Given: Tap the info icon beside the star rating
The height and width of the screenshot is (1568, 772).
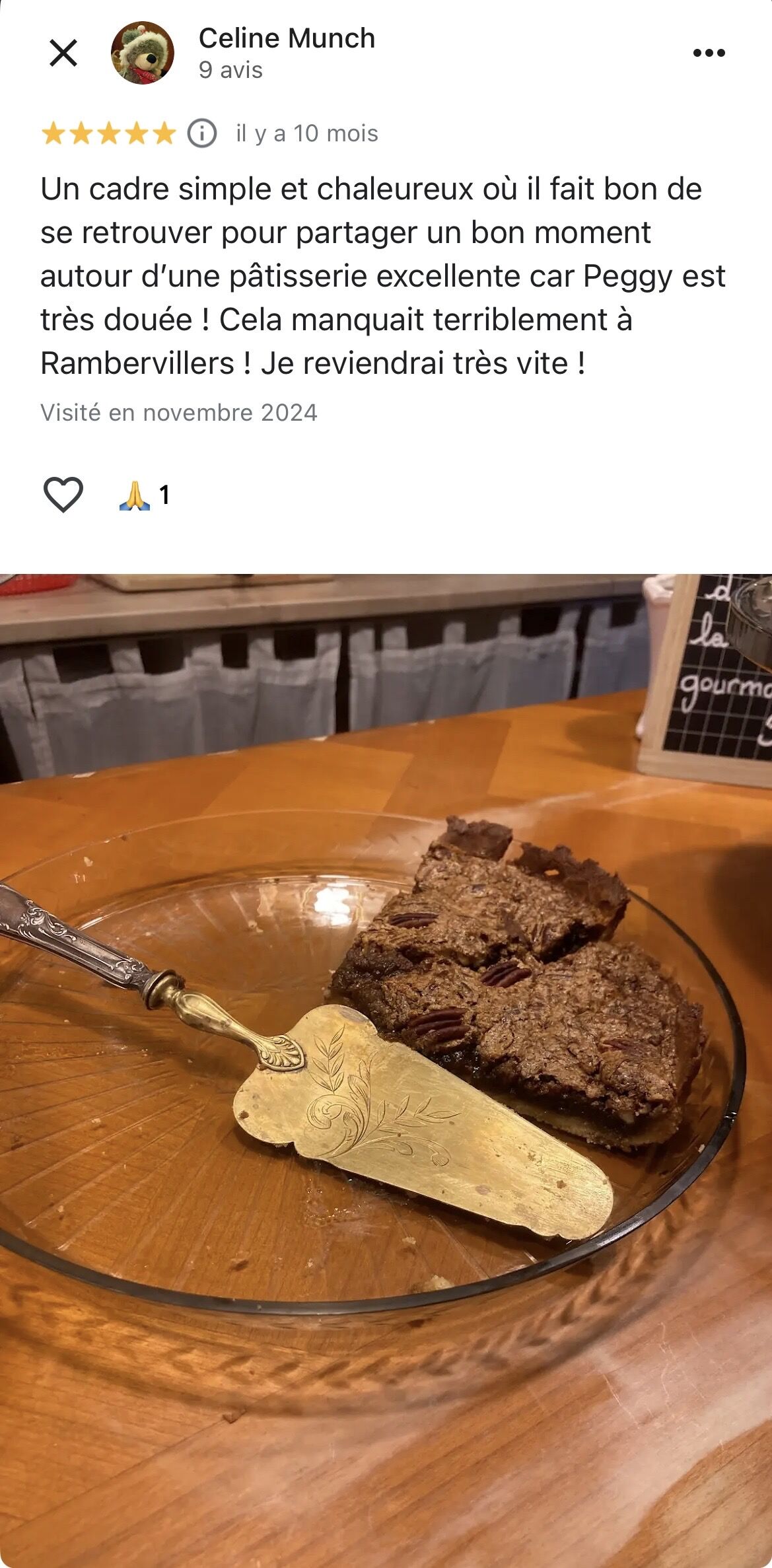Looking at the screenshot, I should [202, 133].
